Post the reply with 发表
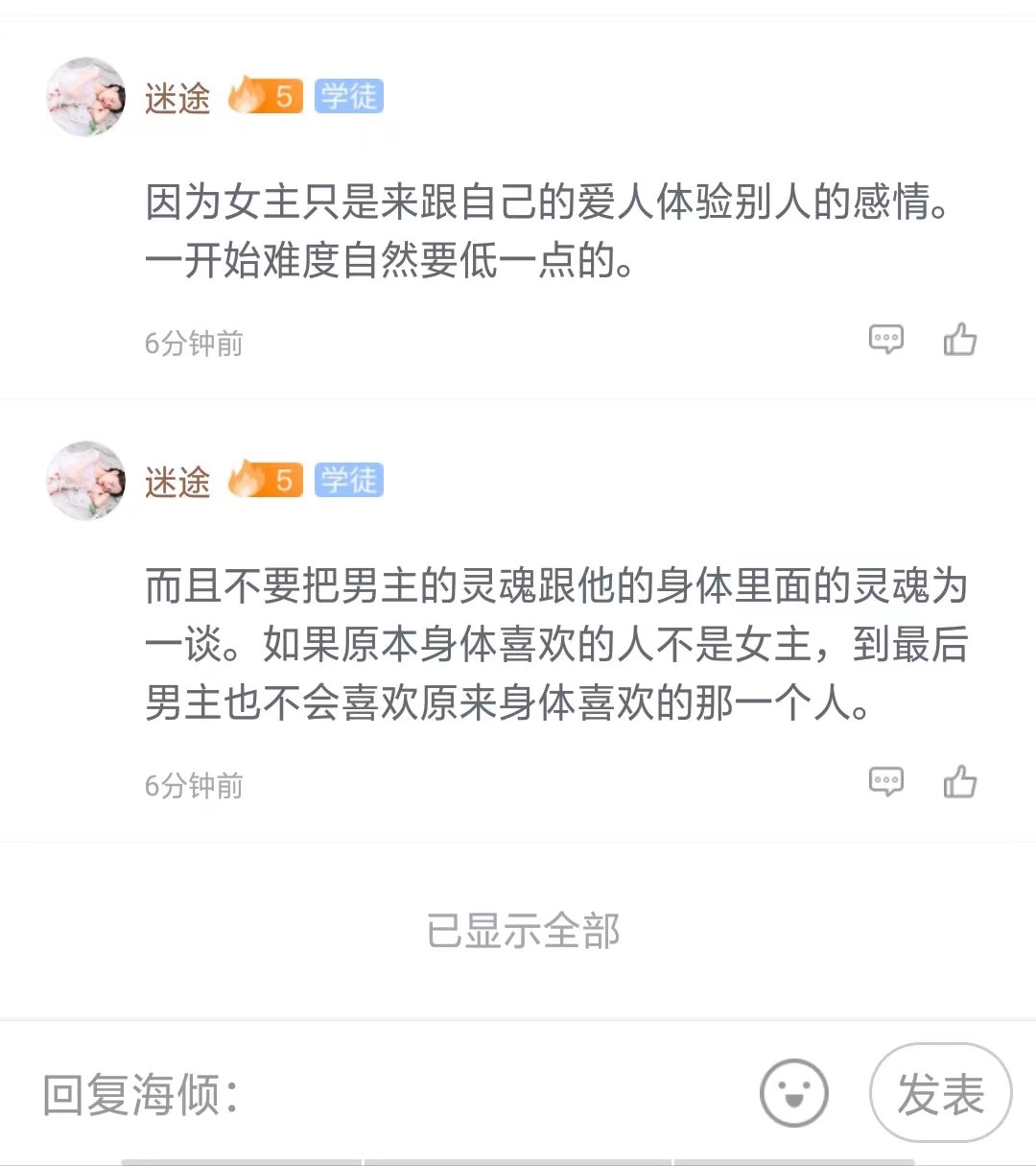Image resolution: width=1036 pixels, height=1166 pixels. tap(940, 1093)
